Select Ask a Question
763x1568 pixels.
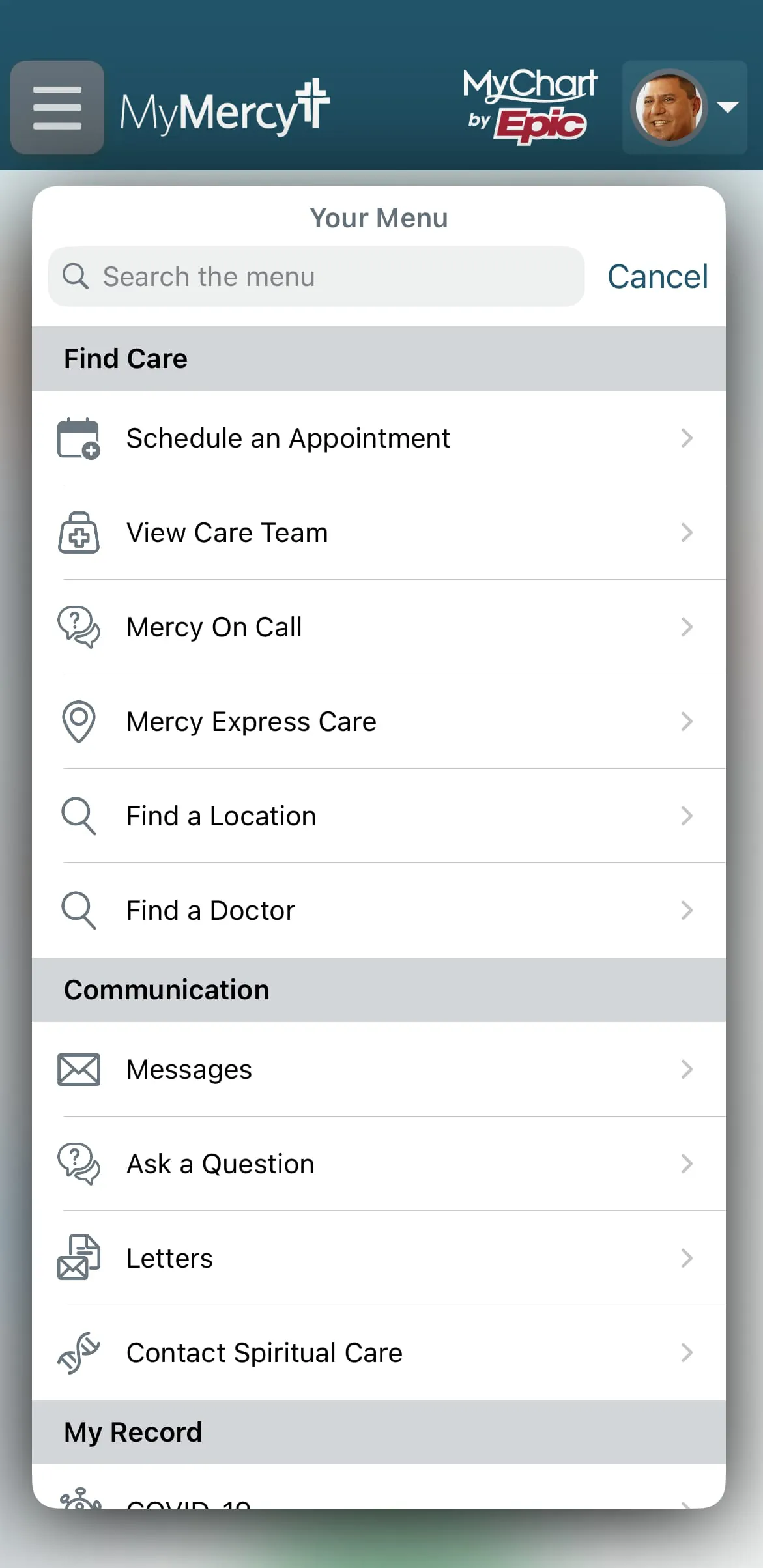tap(378, 1164)
